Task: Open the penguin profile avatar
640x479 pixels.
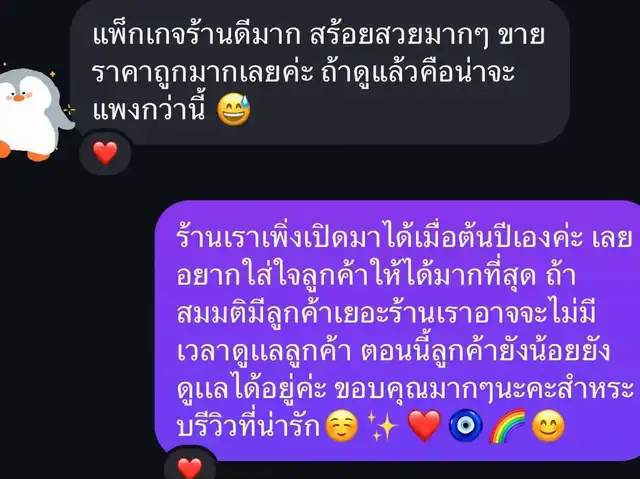Action: [33, 114]
